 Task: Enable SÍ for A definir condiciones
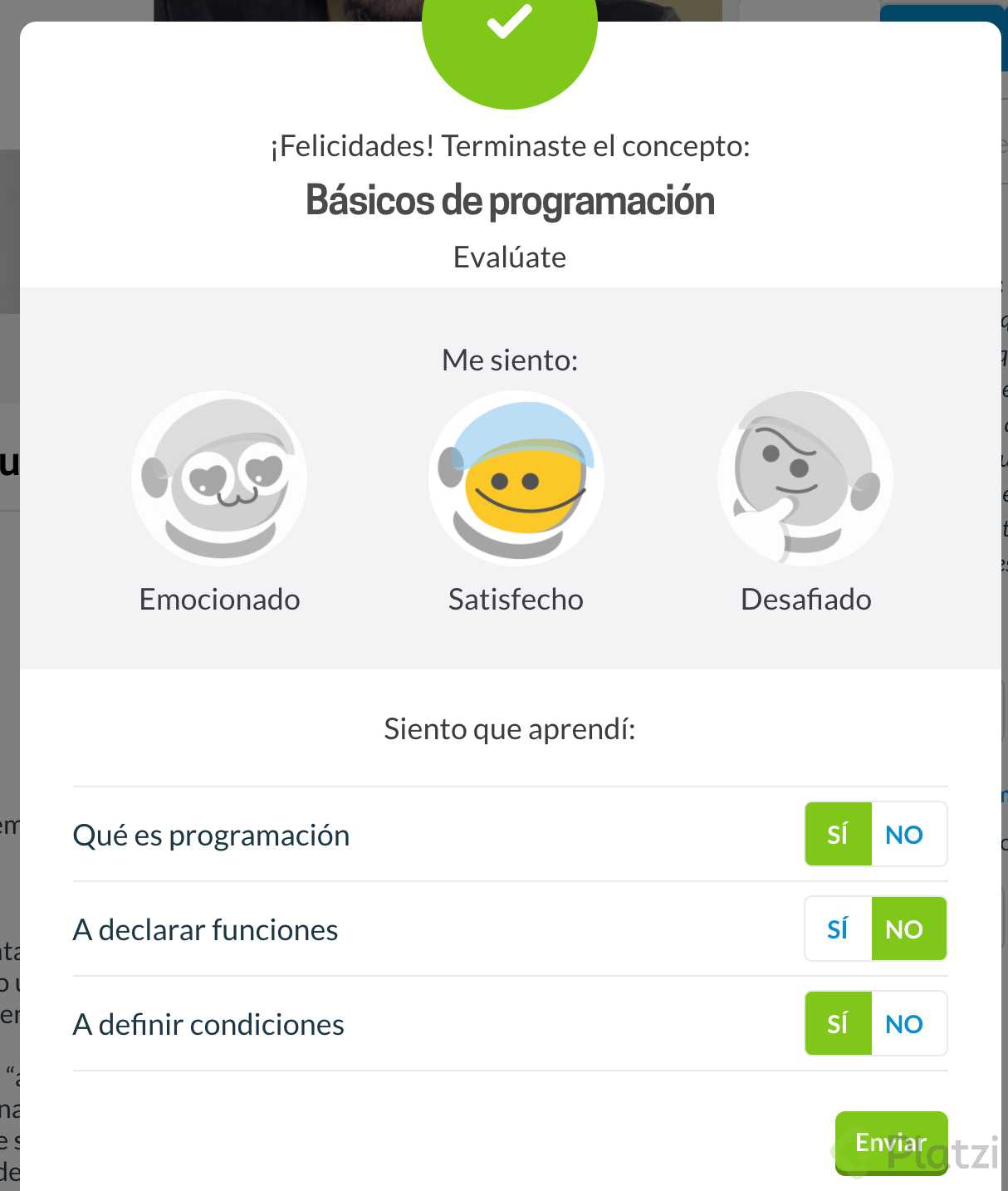point(838,1023)
